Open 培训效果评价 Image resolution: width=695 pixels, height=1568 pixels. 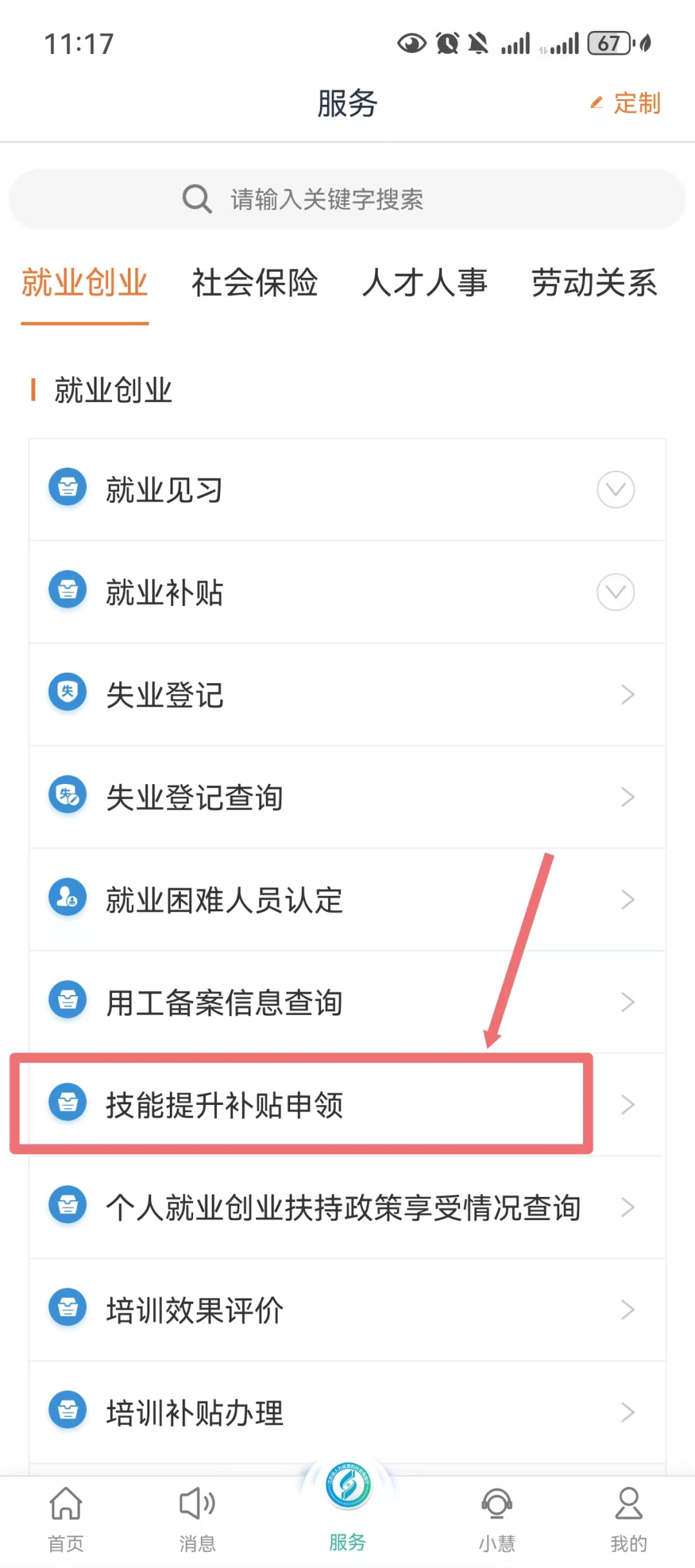point(347,1310)
